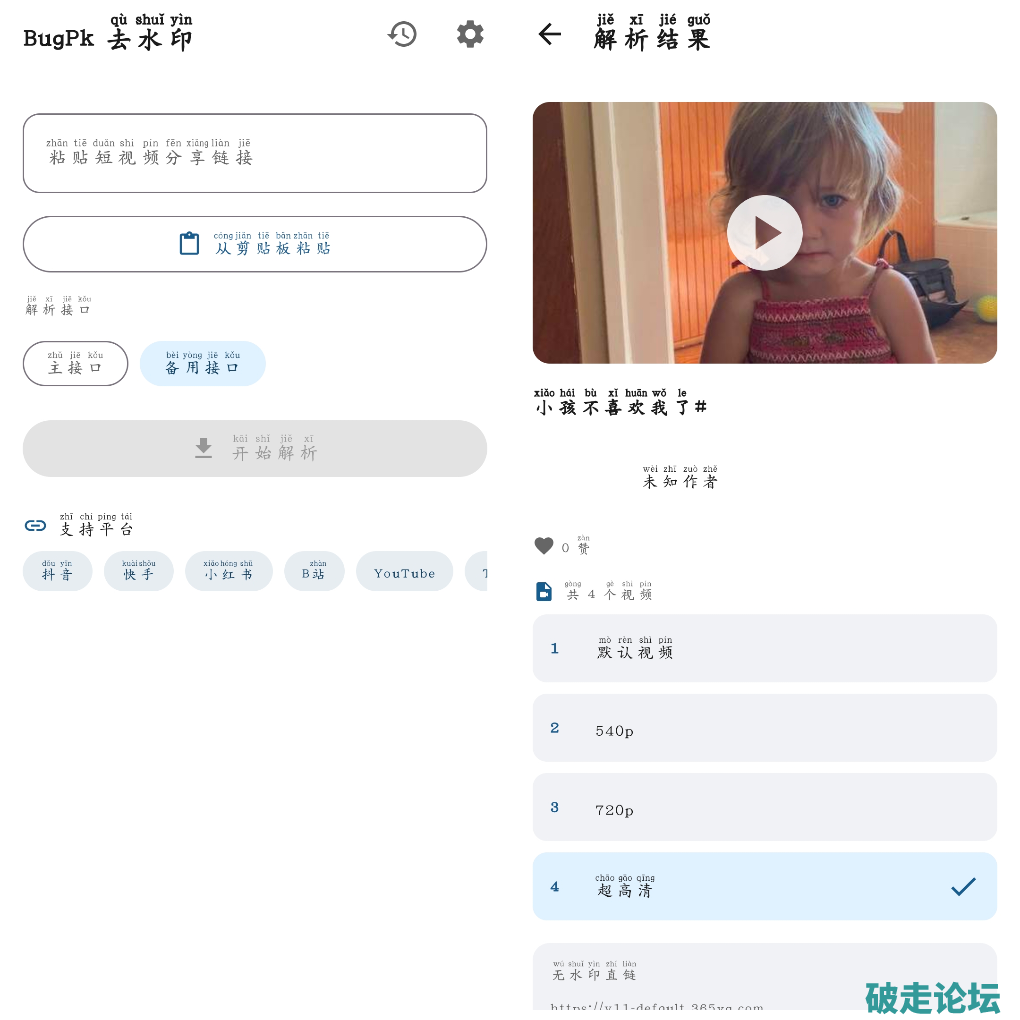Choose the 720p video quality
Screen dimensions: 1020x1020
click(x=764, y=807)
